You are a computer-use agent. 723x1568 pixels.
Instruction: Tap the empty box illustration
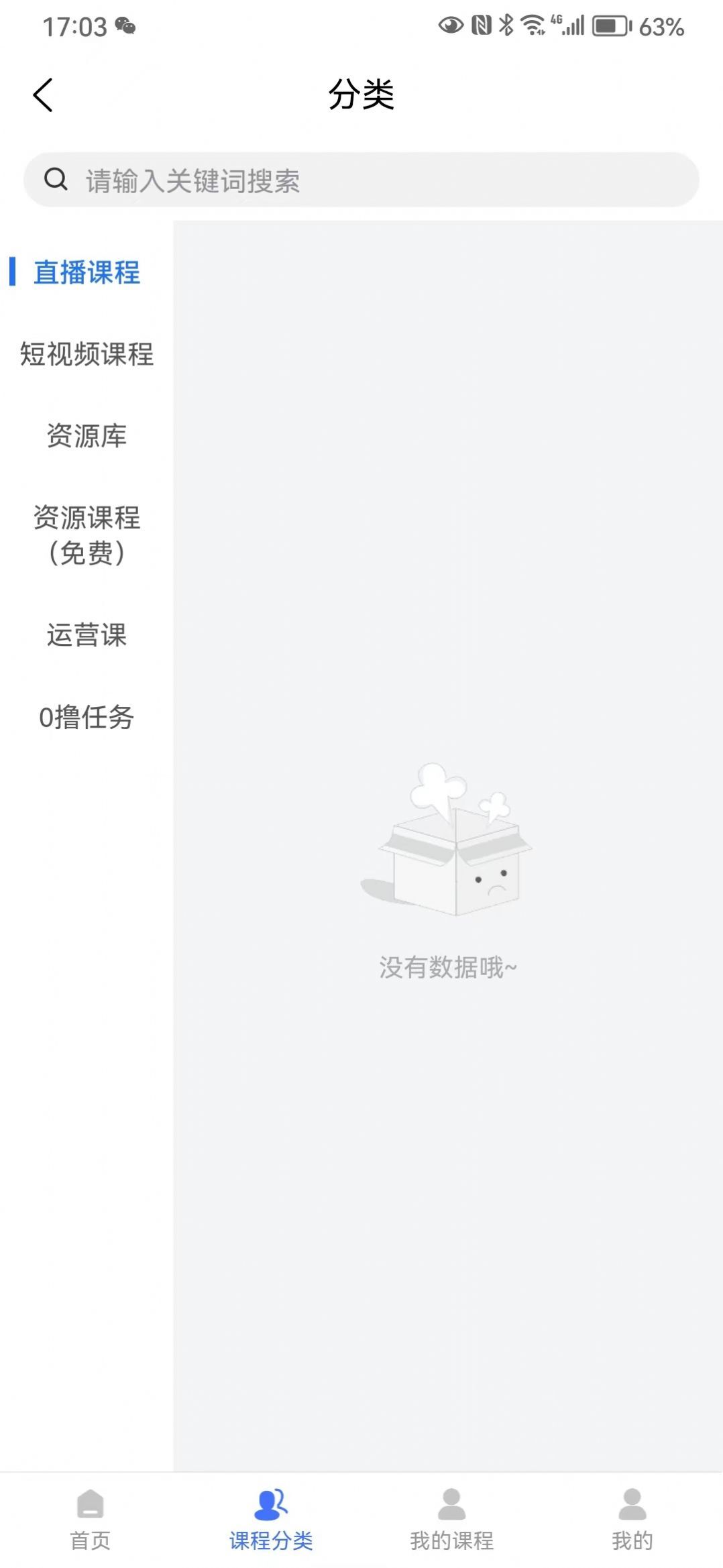coord(453,858)
